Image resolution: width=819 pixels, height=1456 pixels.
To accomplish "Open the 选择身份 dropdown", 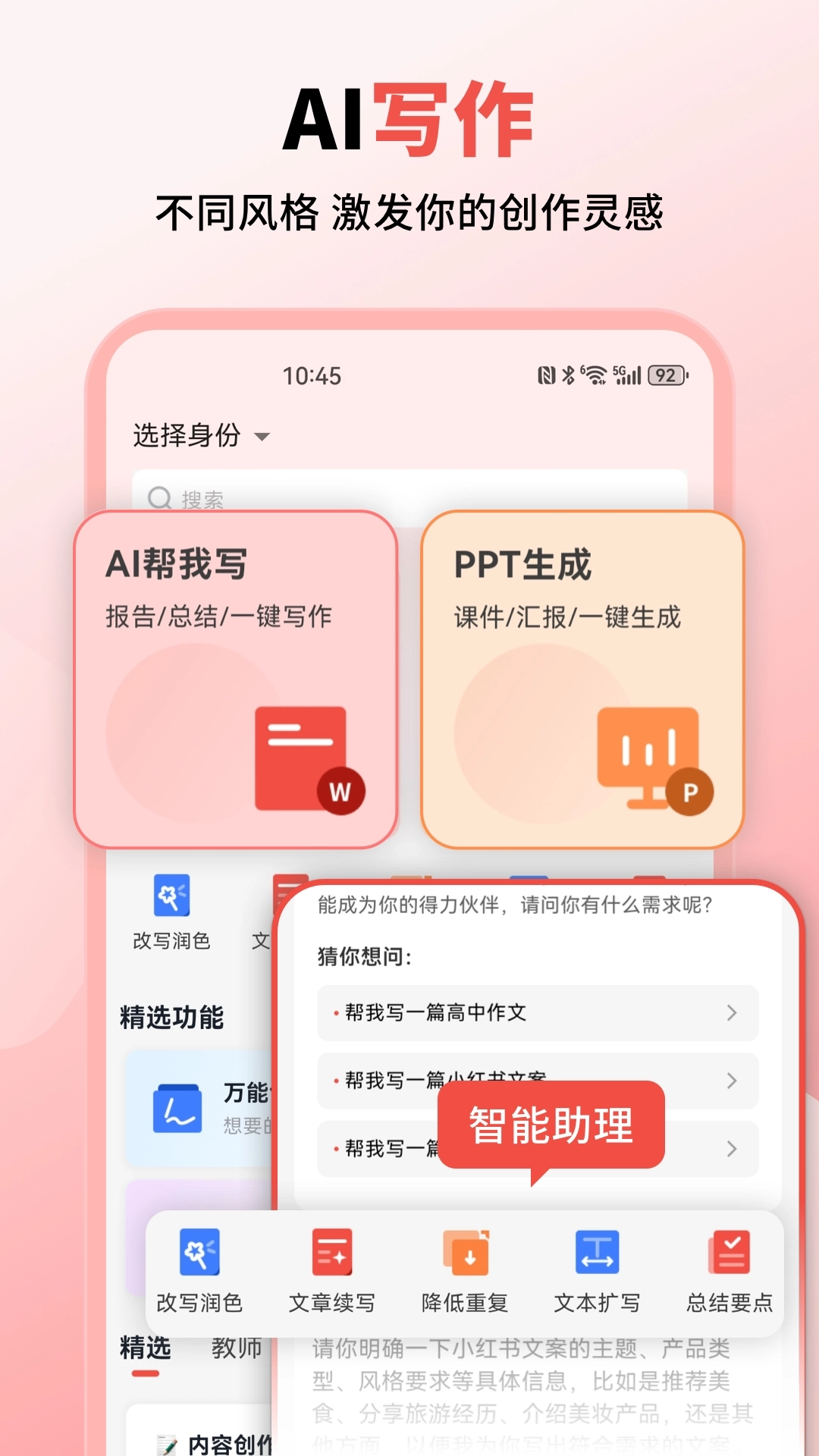I will [199, 436].
